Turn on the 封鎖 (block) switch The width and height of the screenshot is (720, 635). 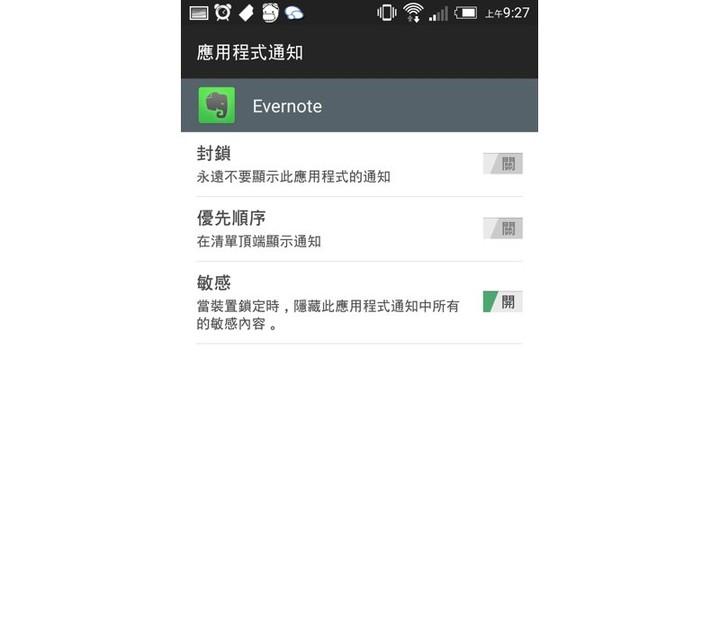point(502,164)
